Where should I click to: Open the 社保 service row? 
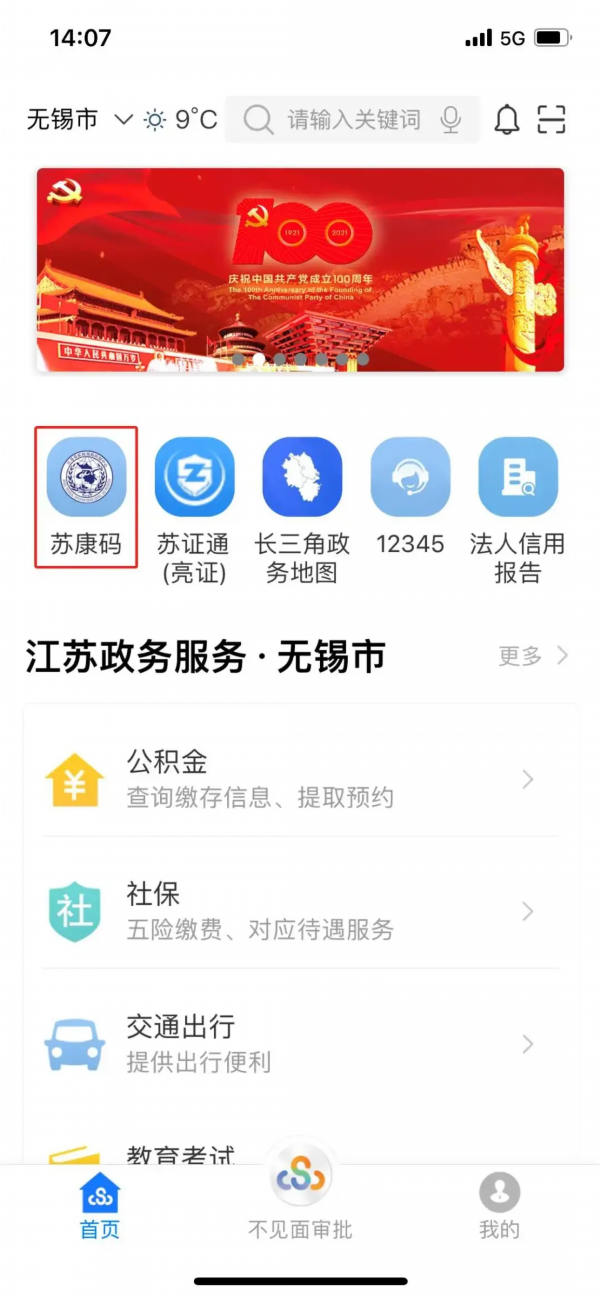pyautogui.click(x=300, y=911)
